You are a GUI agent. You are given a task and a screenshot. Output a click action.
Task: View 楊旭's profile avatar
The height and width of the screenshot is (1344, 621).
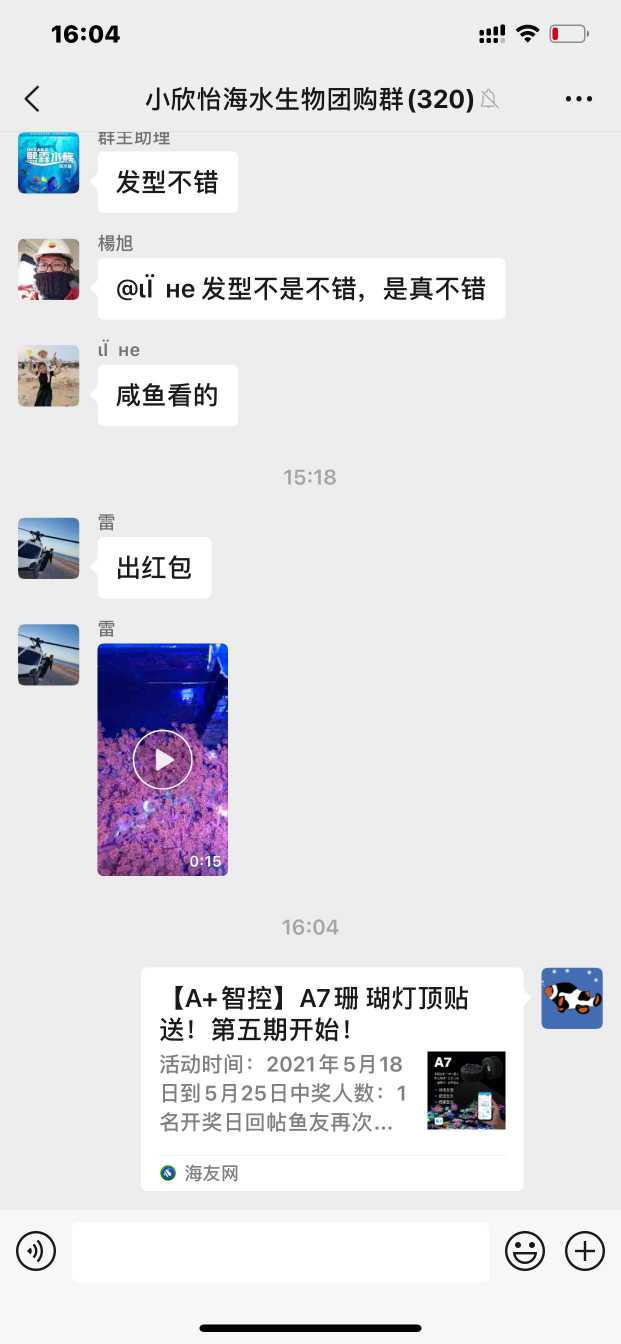click(48, 269)
